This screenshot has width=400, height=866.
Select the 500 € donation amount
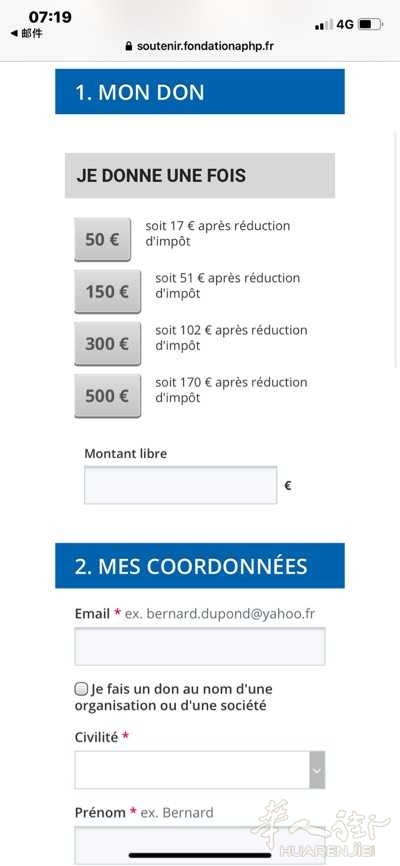(107, 395)
